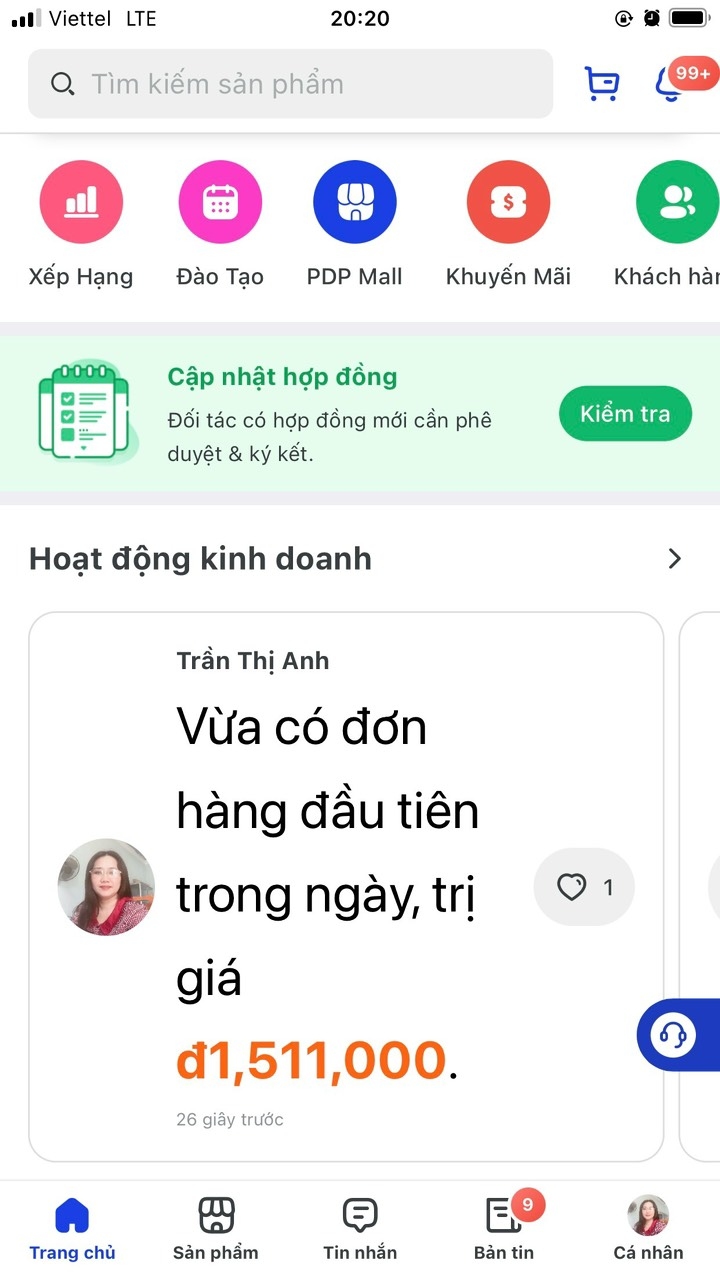The height and width of the screenshot is (1280, 720).
Task: Switch to the Trang chủ tab
Action: coord(72,1230)
